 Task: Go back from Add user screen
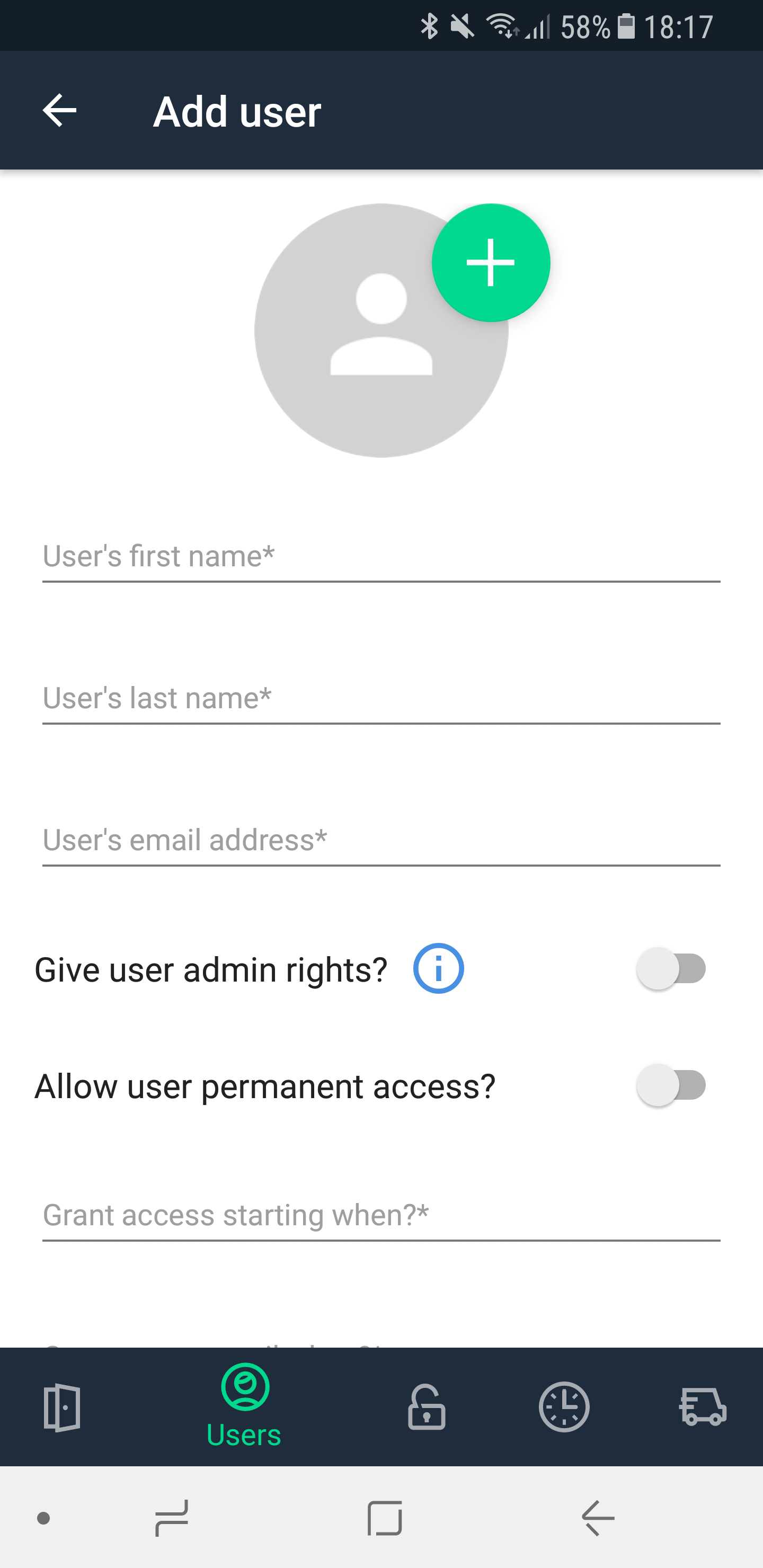pyautogui.click(x=59, y=111)
